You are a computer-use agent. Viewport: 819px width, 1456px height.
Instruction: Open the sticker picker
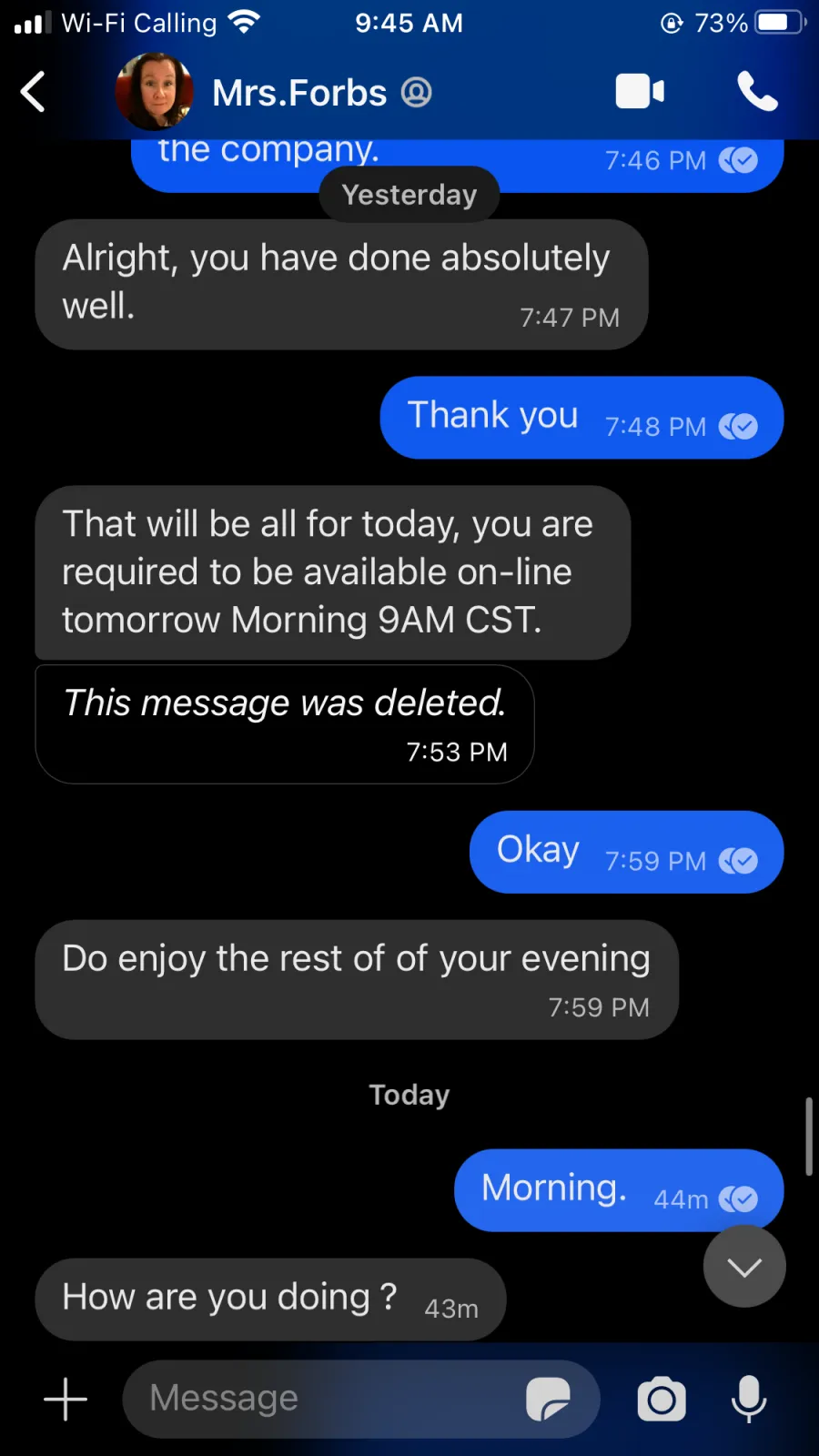click(548, 1399)
